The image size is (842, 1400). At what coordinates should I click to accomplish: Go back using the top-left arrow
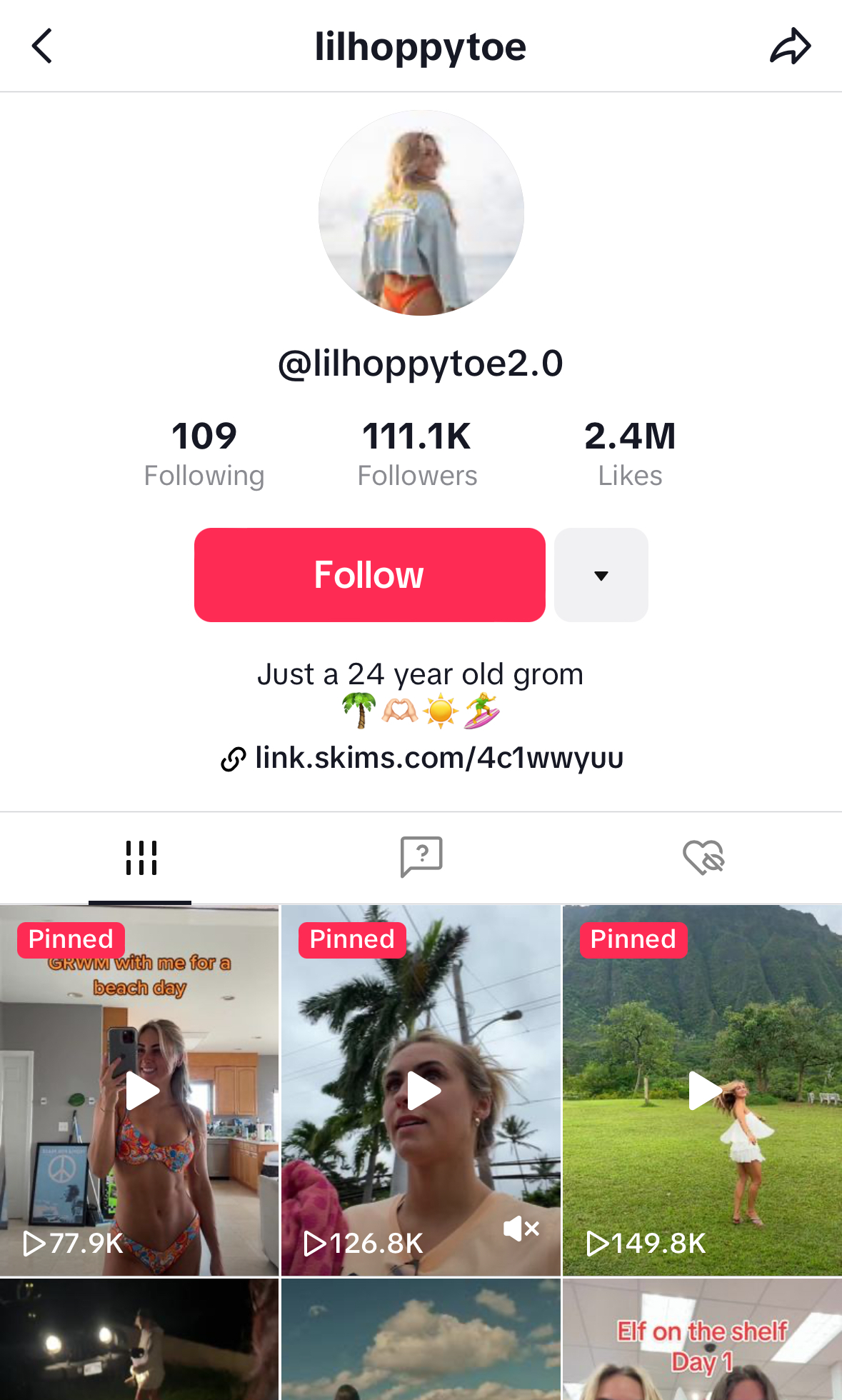click(x=43, y=46)
